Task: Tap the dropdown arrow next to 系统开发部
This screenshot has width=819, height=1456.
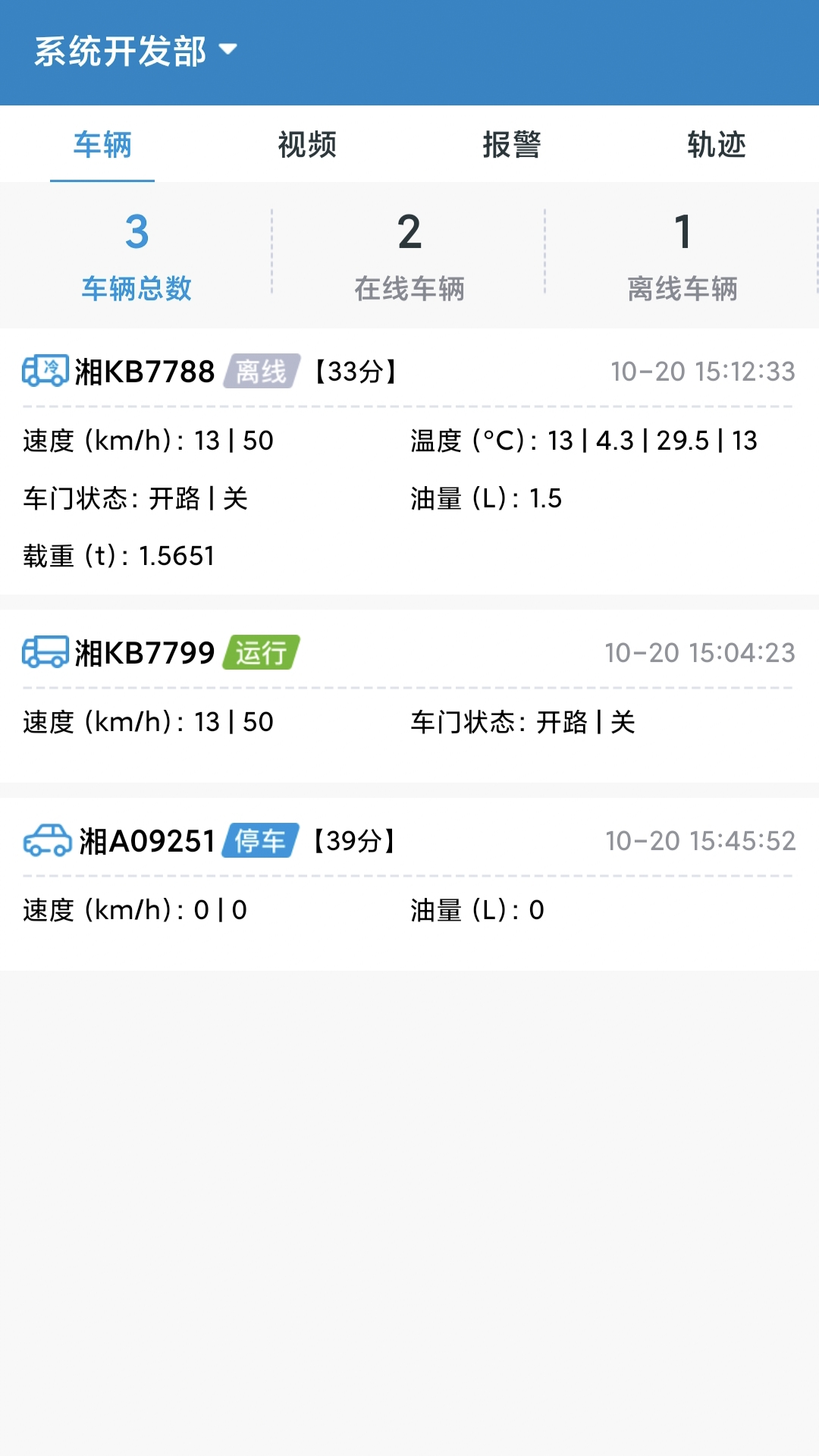Action: click(x=230, y=52)
